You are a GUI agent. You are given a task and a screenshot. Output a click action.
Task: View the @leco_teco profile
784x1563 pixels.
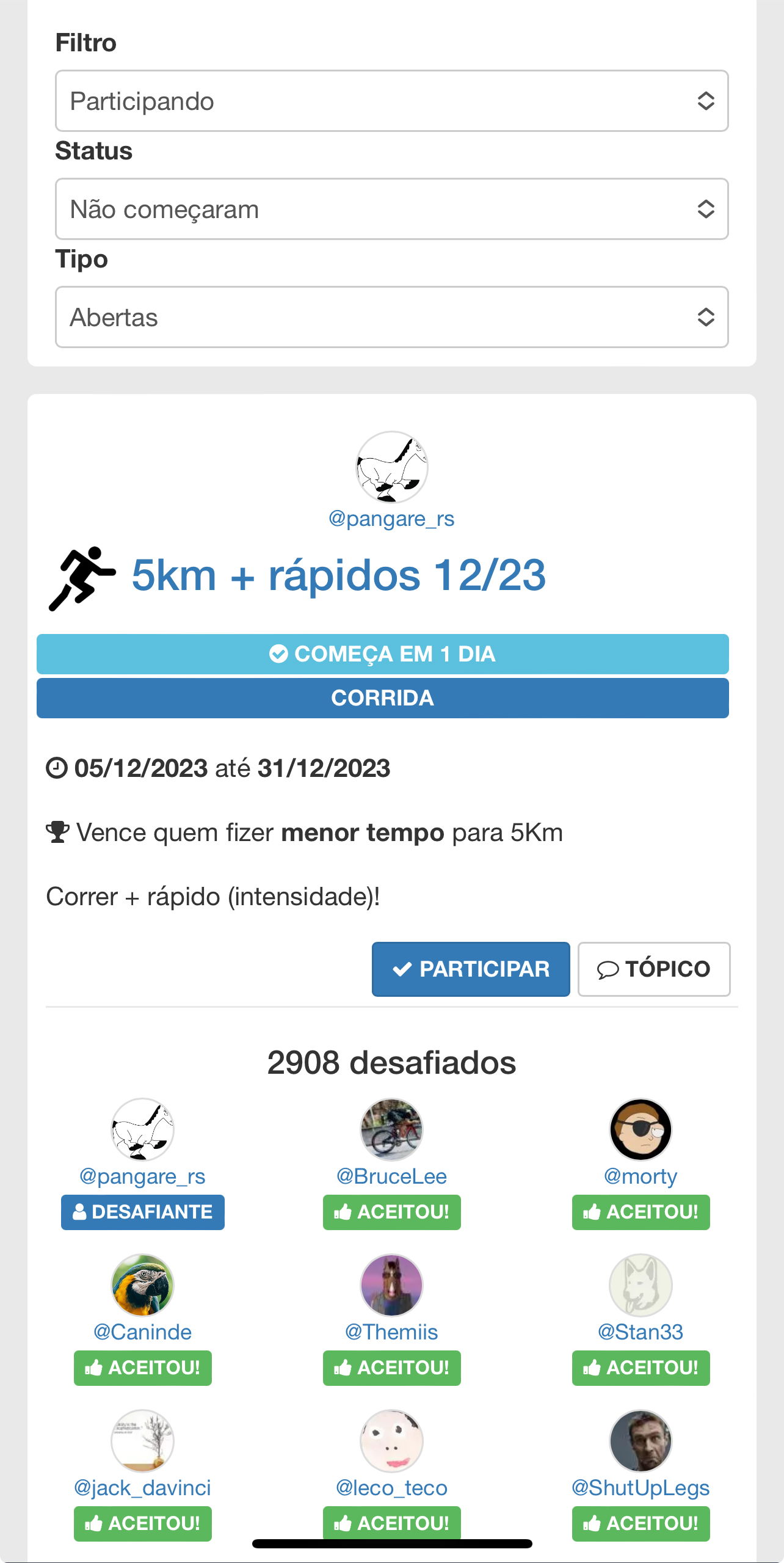[391, 1487]
